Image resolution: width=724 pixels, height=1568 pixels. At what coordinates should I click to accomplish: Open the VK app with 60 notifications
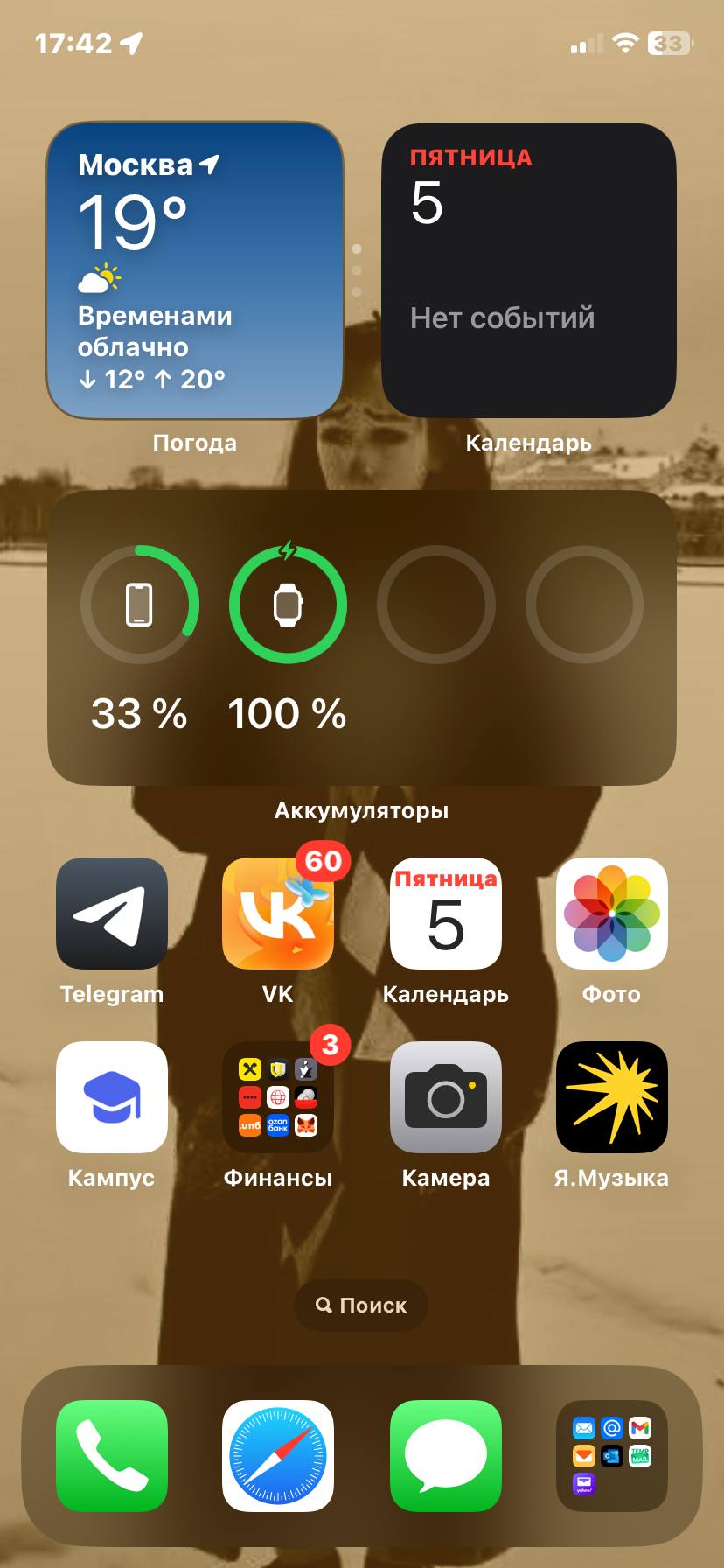click(278, 913)
